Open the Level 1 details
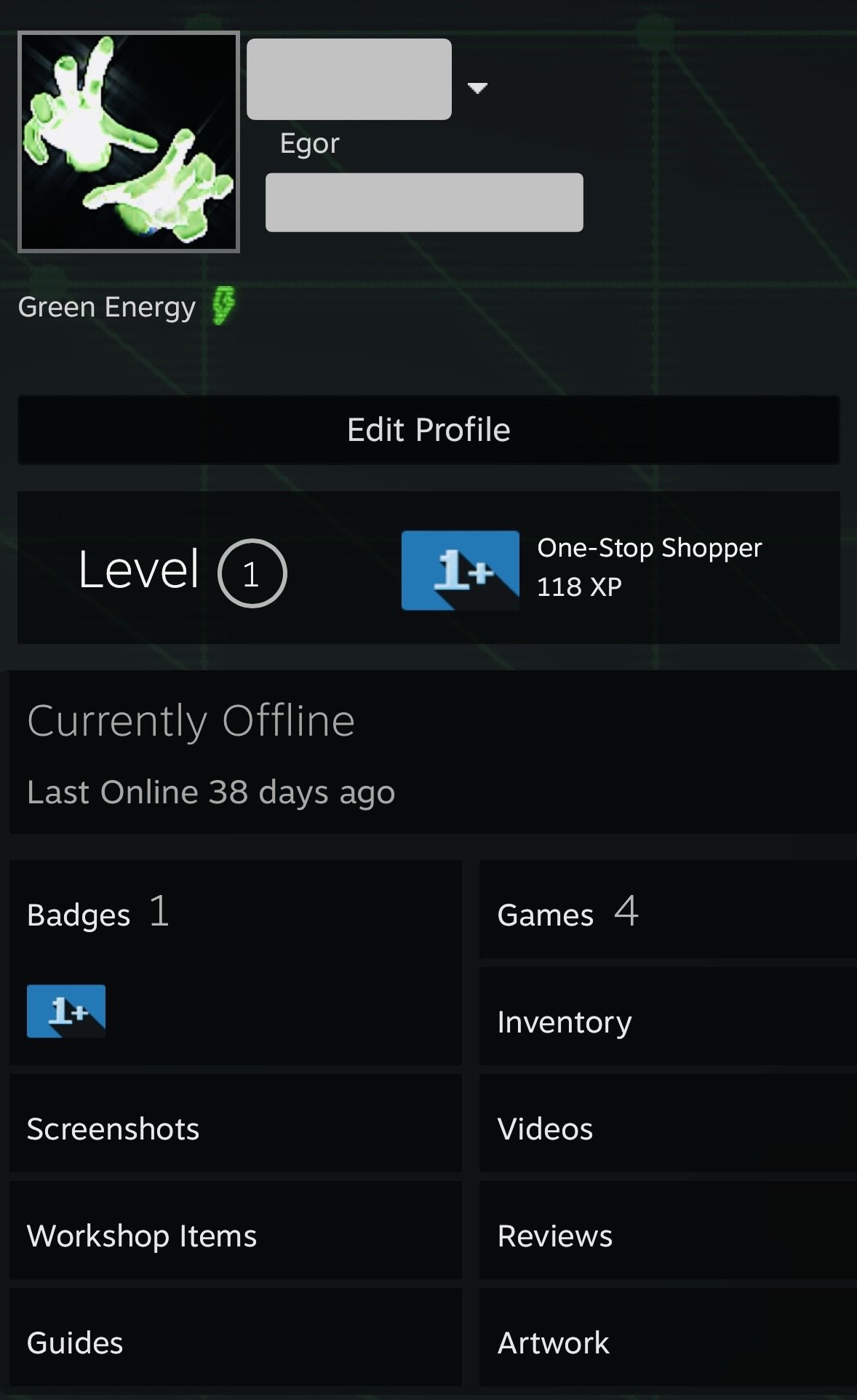The image size is (857, 1400). pyautogui.click(x=183, y=570)
